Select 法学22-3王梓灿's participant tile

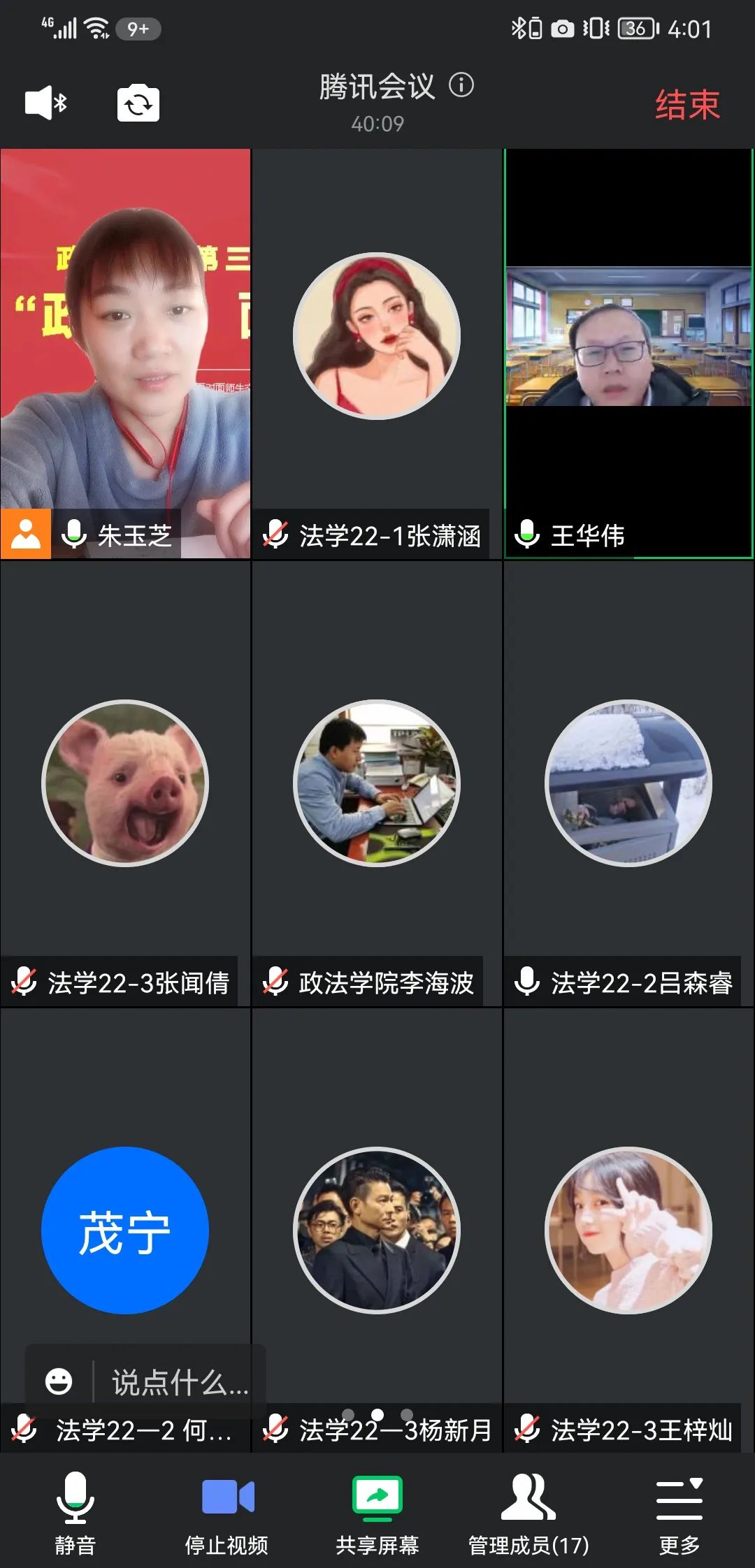point(628,1230)
